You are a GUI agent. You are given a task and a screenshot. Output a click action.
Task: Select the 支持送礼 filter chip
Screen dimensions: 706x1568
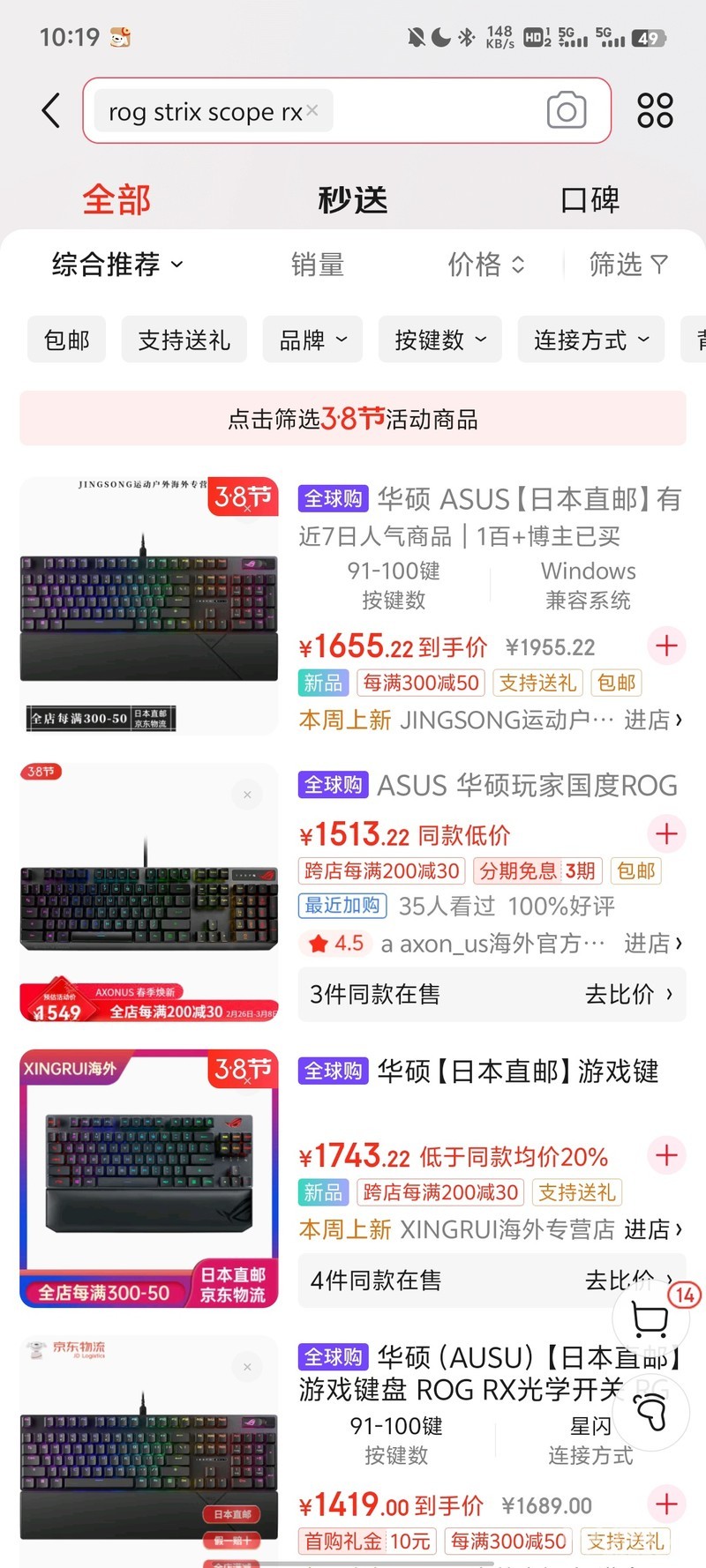(184, 340)
